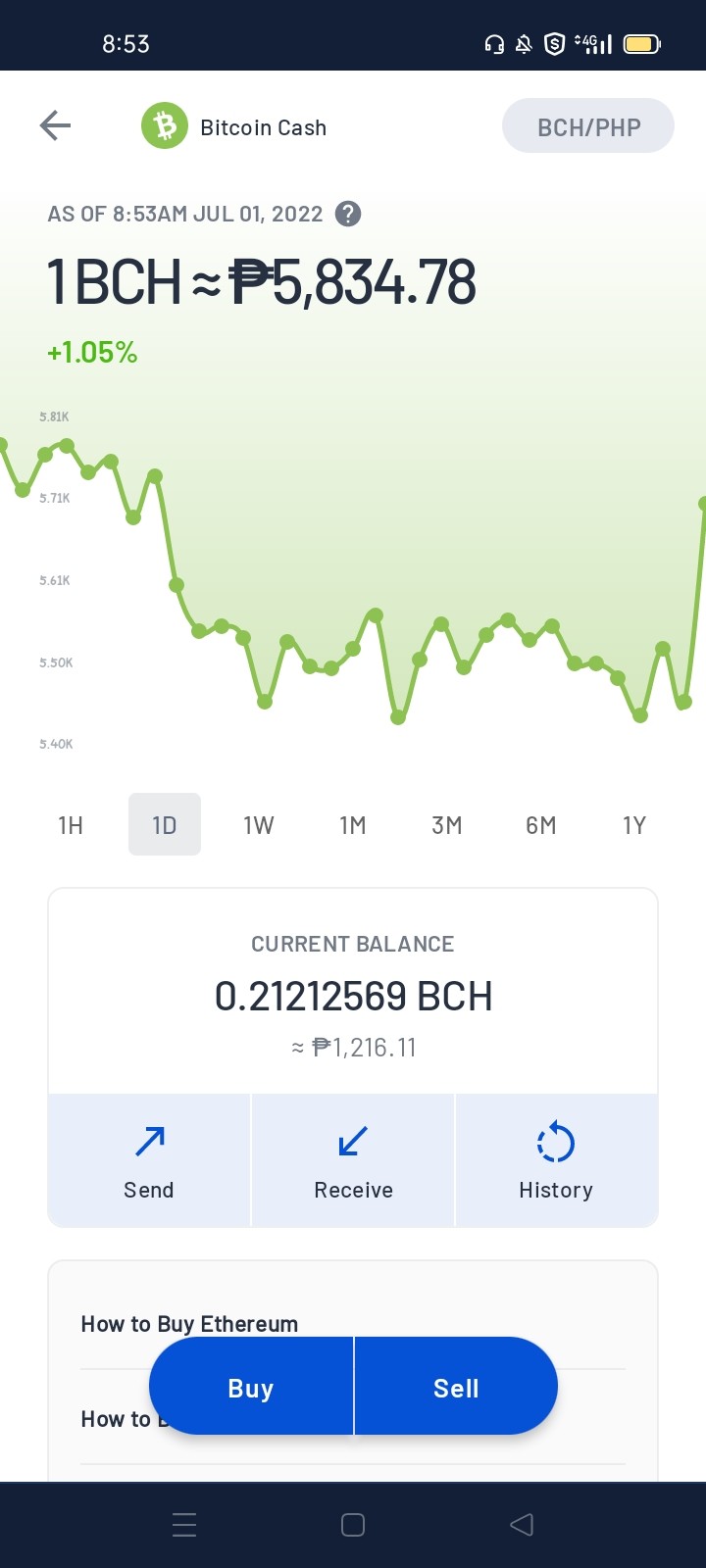
Task: Select the 1D chart range
Action: click(165, 825)
